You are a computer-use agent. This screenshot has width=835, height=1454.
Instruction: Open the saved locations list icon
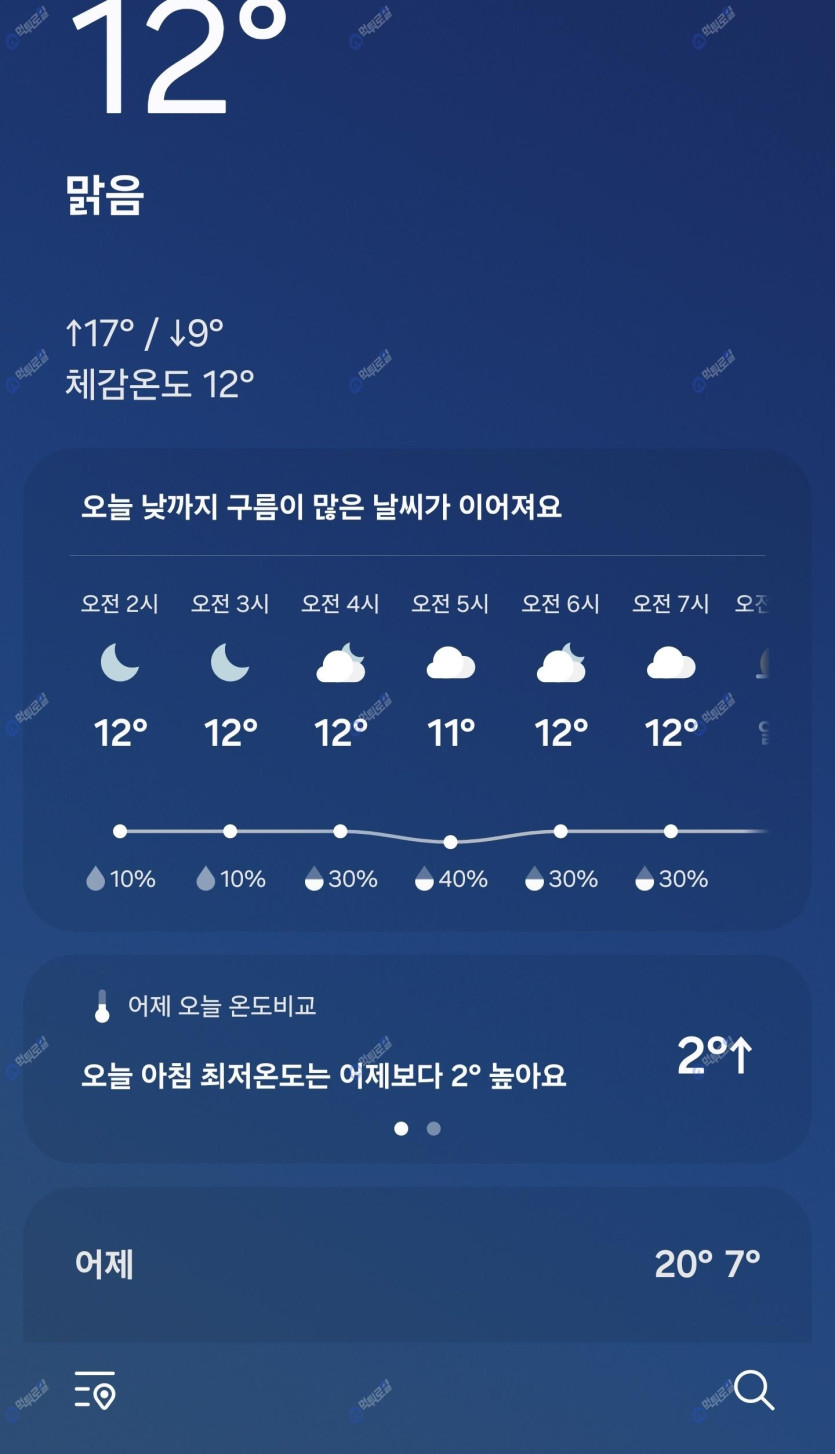(95, 1390)
